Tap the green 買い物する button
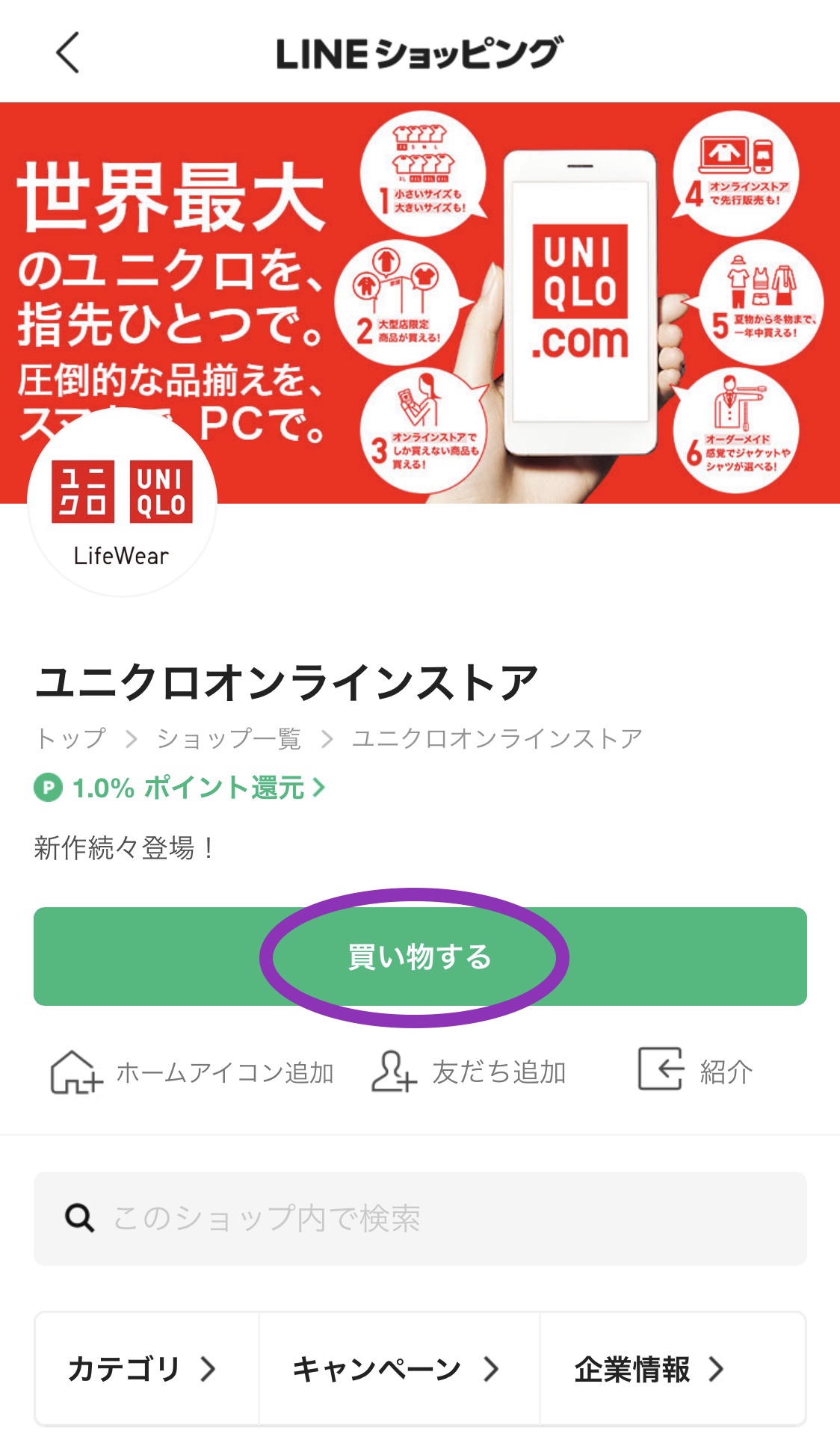 419,957
